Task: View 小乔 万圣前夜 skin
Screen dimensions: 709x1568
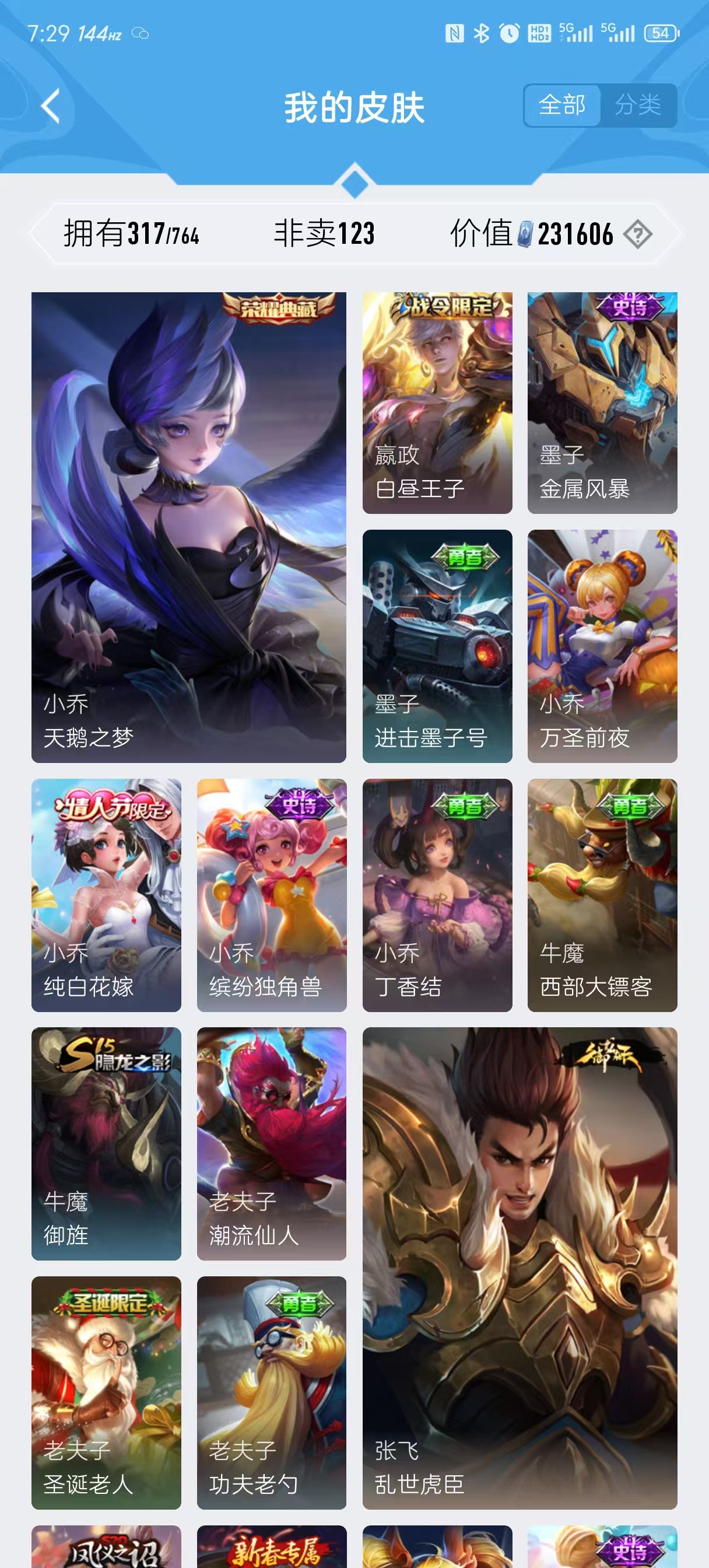Action: (x=602, y=646)
